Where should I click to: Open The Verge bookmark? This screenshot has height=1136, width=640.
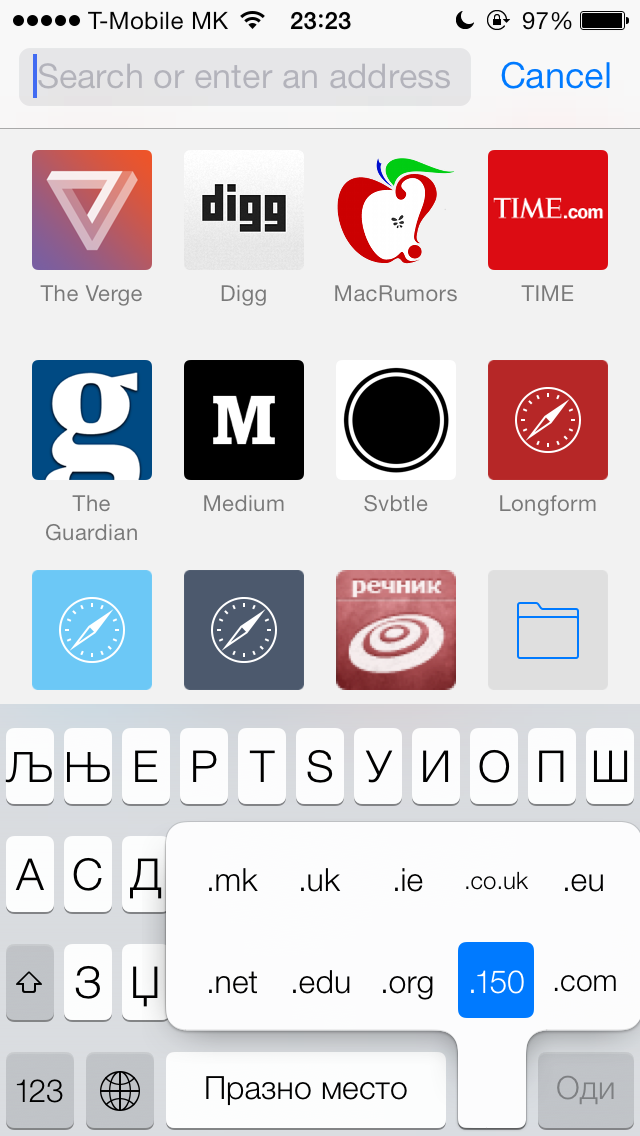pos(92,210)
